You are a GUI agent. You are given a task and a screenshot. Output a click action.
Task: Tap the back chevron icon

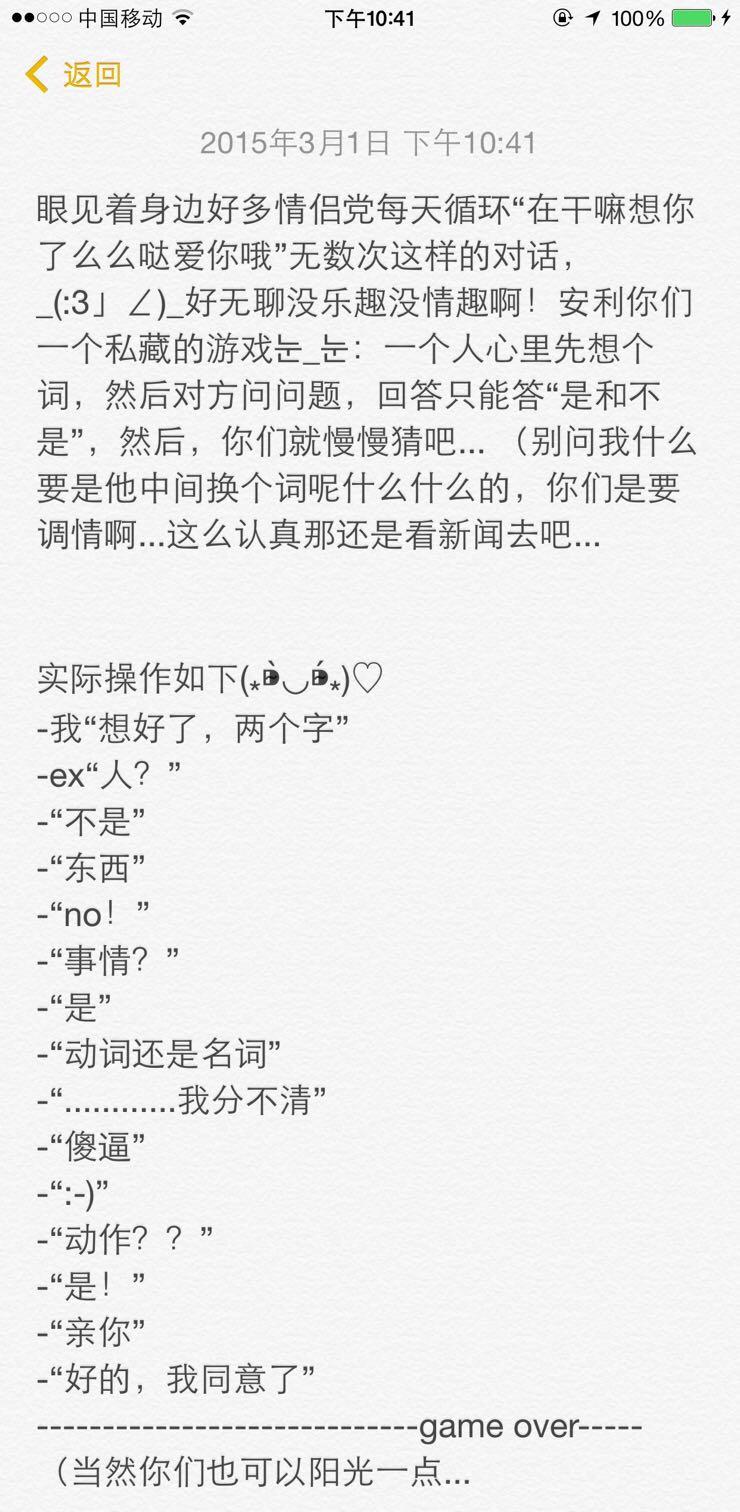[x=36, y=73]
